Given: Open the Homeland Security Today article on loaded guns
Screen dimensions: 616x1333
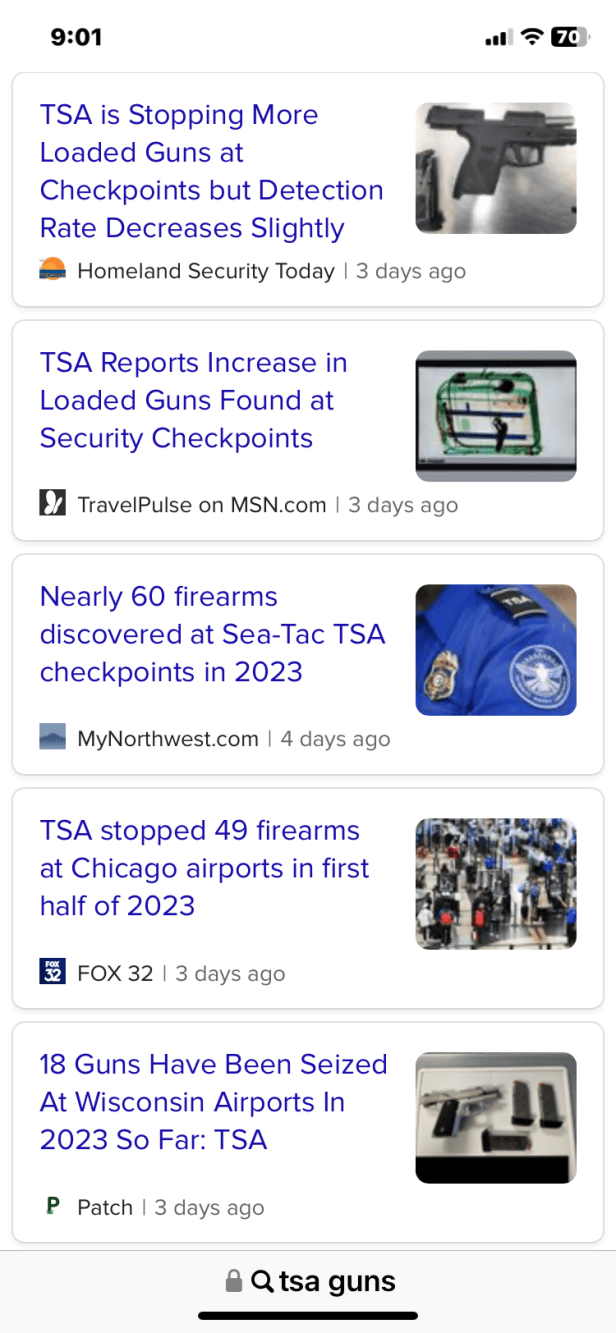Looking at the screenshot, I should pyautogui.click(x=211, y=171).
